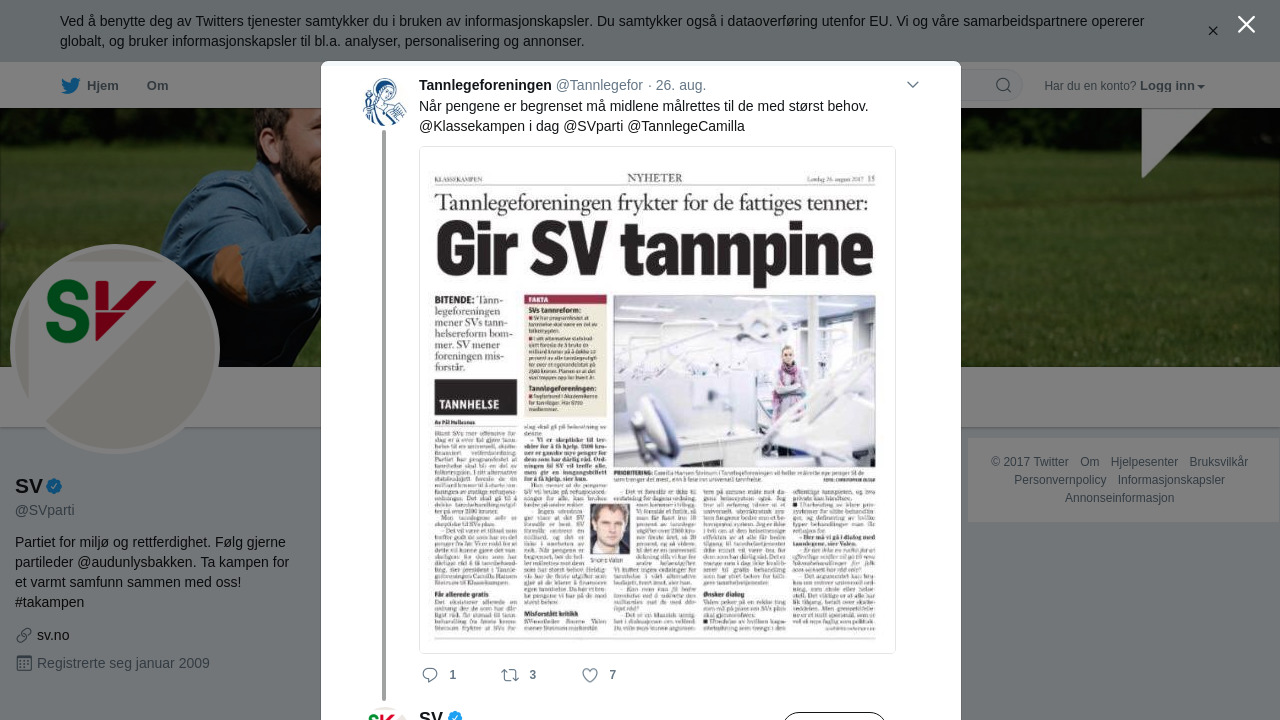
Task: Retweet Tannlegeforeningen's tweet
Action: [x=510, y=675]
